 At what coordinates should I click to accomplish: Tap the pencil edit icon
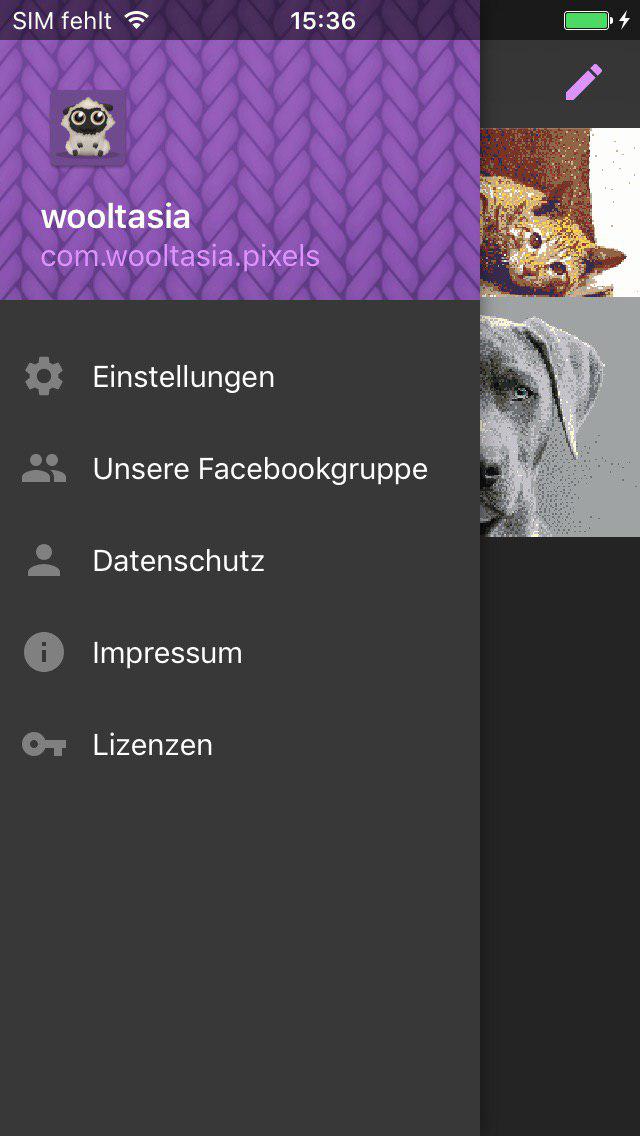point(584,82)
